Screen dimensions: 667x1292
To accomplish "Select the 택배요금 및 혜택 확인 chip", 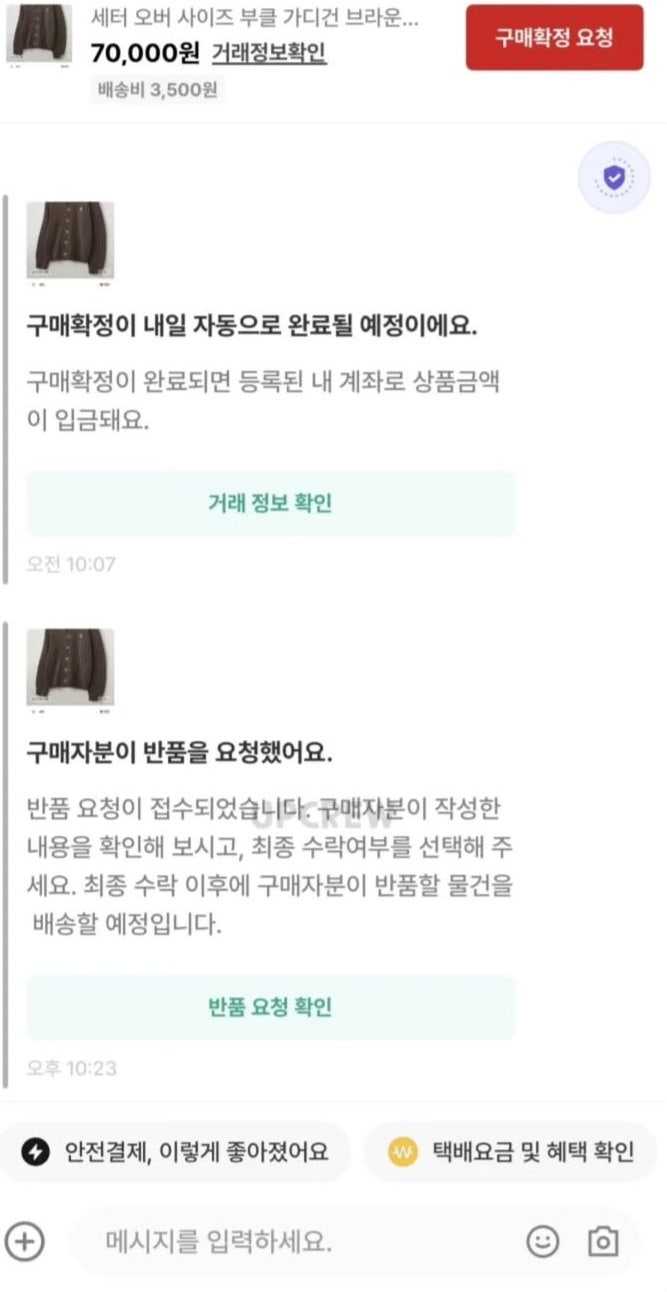I will coord(513,1152).
